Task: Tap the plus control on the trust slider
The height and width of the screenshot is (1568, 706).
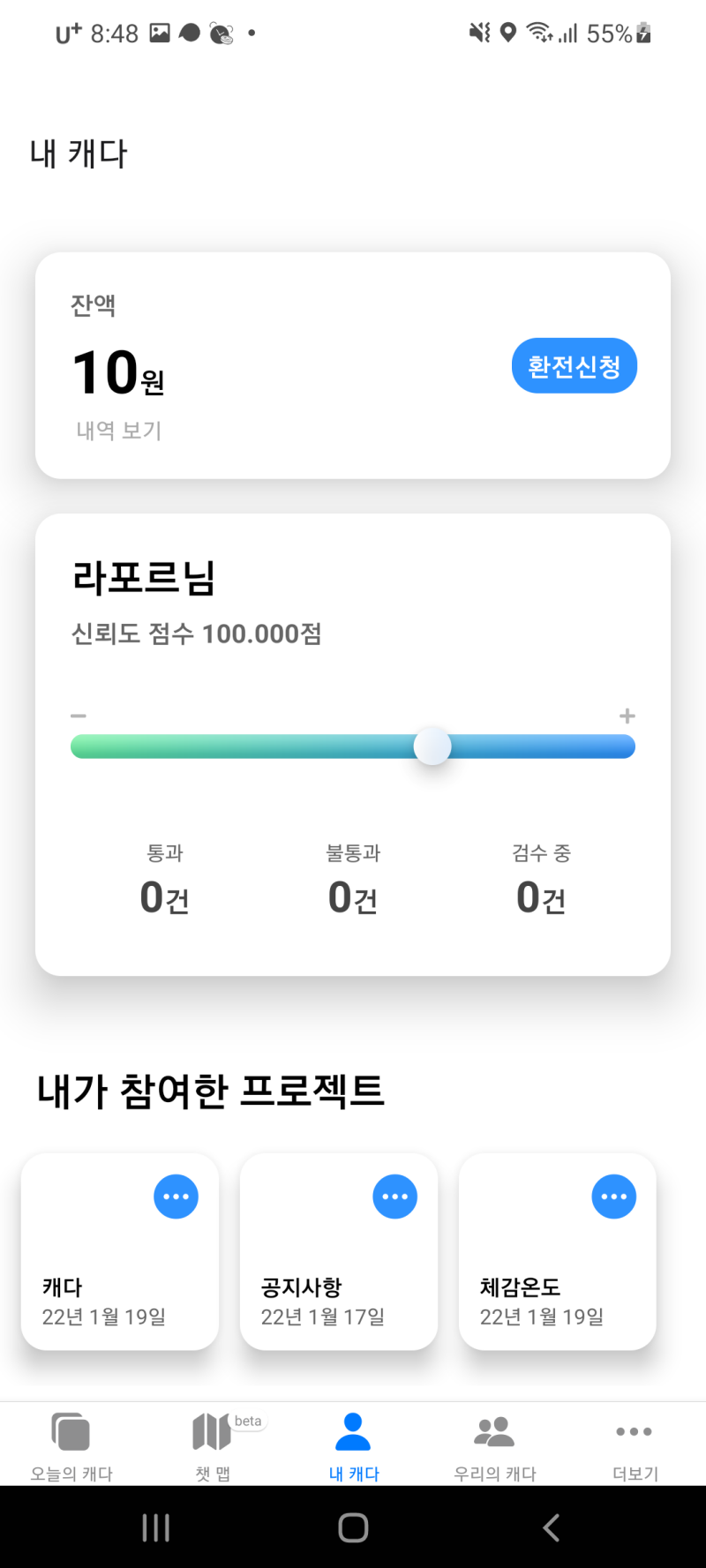Action: [x=627, y=716]
